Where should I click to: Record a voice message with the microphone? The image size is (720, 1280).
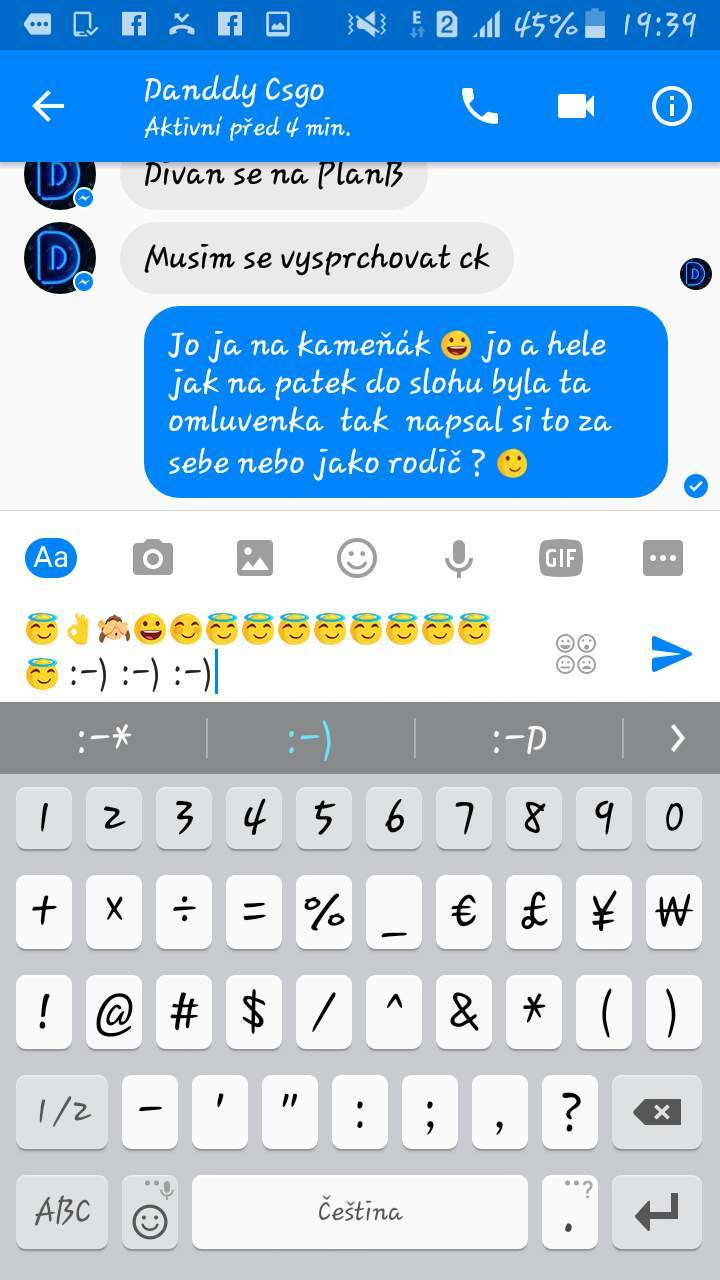click(x=459, y=558)
